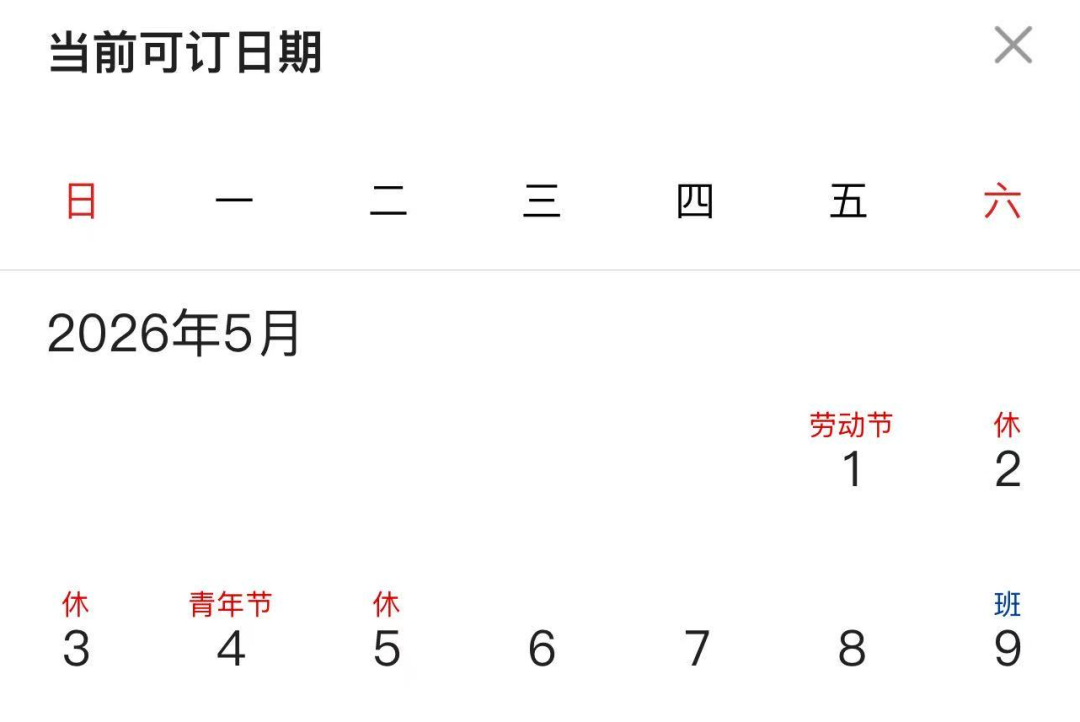Select May 1 Labor Day
1080x722 pixels.
click(851, 468)
